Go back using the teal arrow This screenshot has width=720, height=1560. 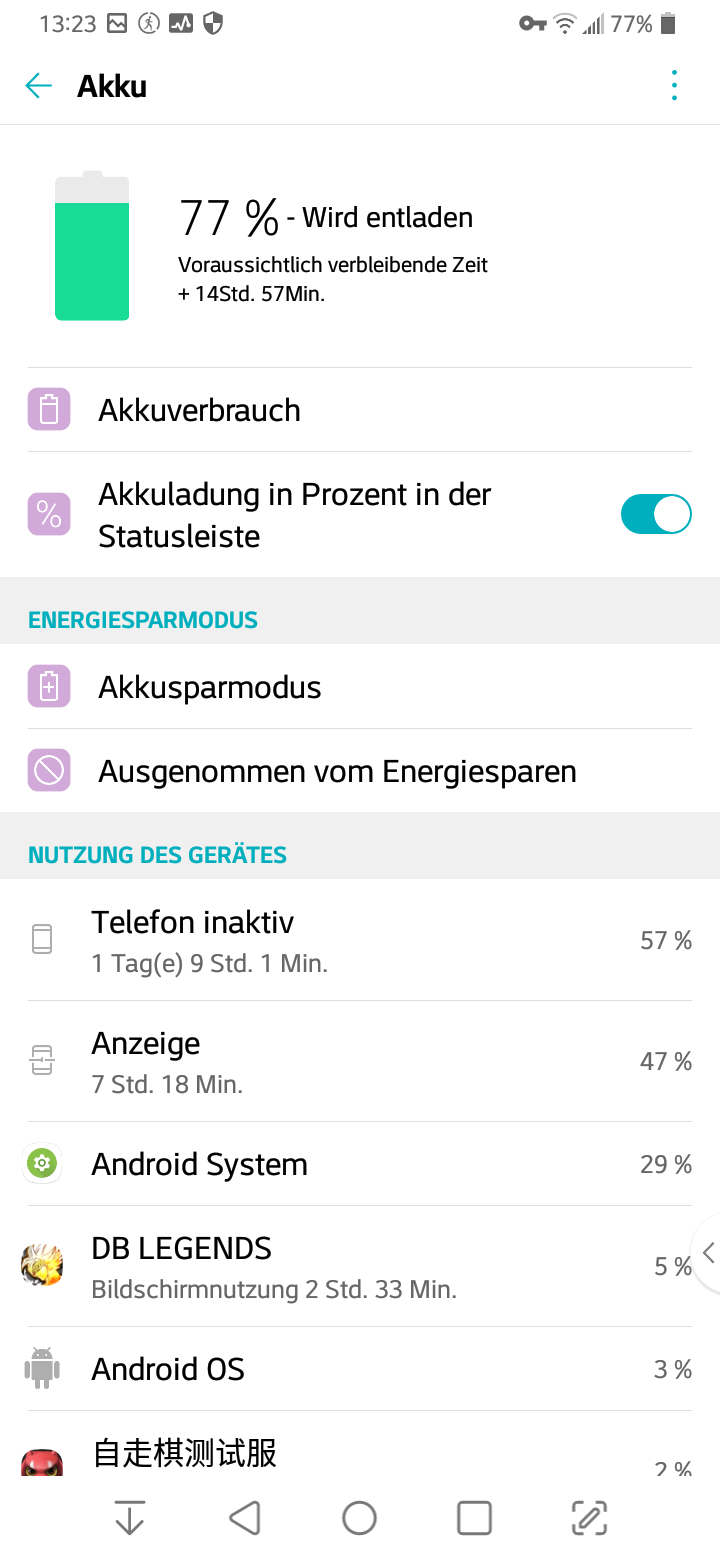click(37, 85)
